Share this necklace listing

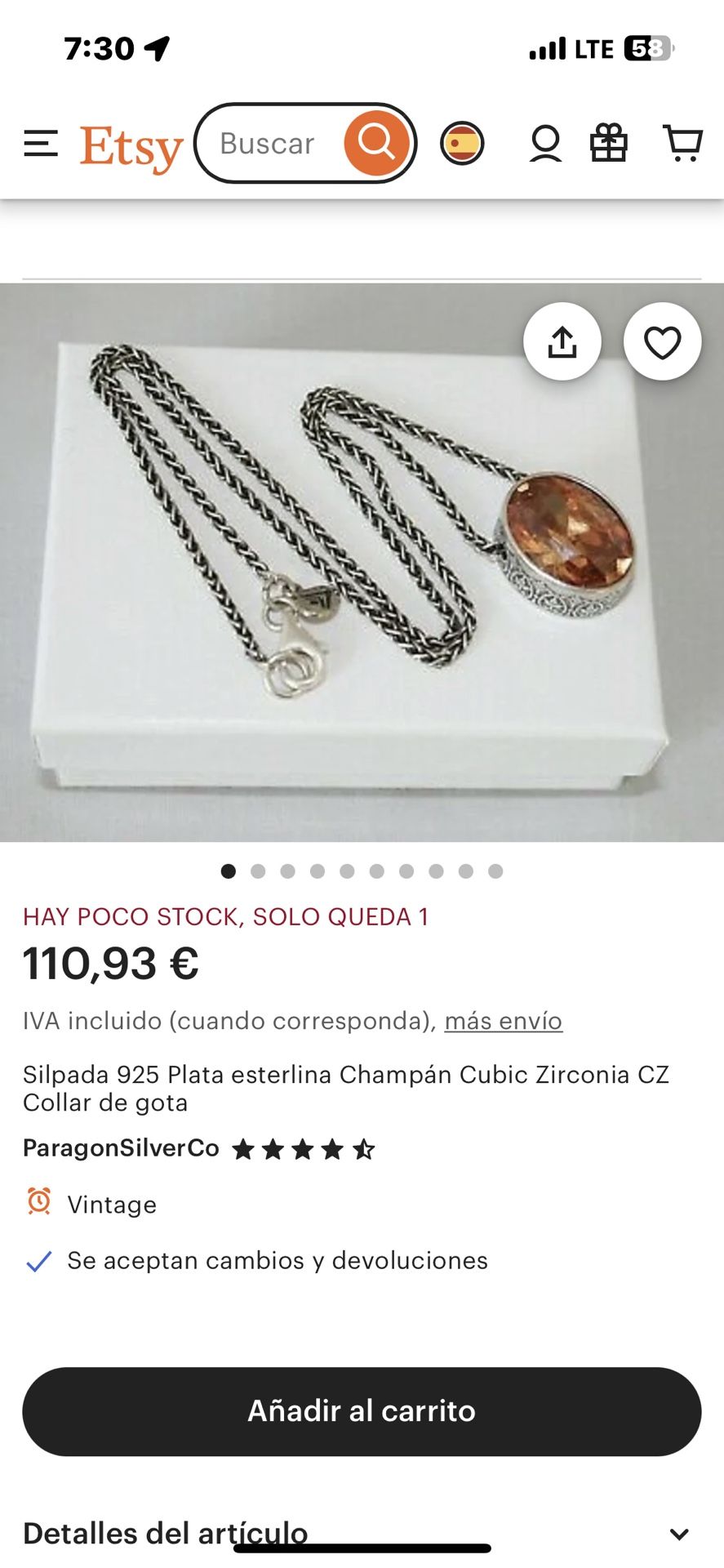pyautogui.click(x=562, y=342)
